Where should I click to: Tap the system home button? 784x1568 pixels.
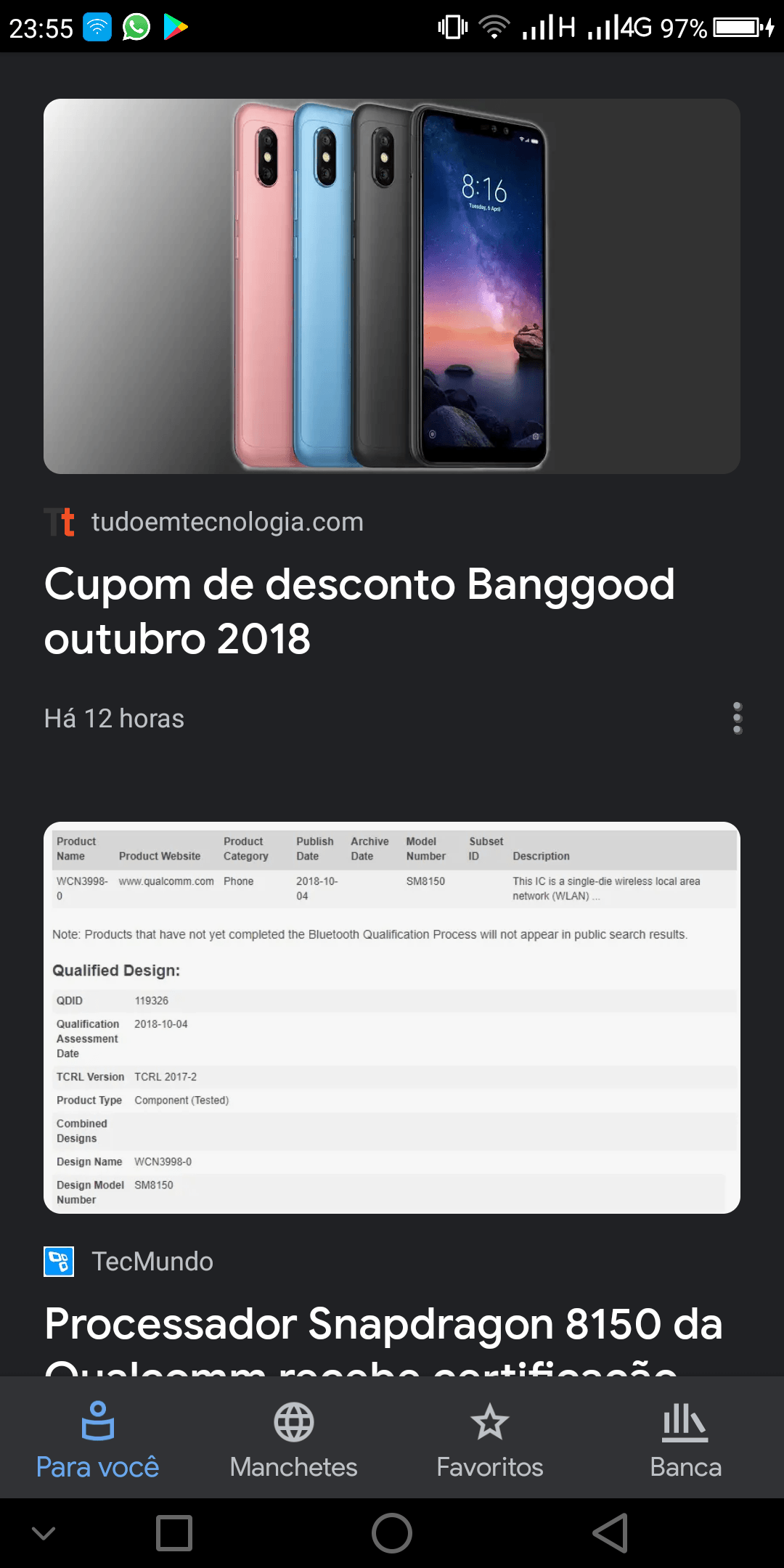tap(392, 1533)
